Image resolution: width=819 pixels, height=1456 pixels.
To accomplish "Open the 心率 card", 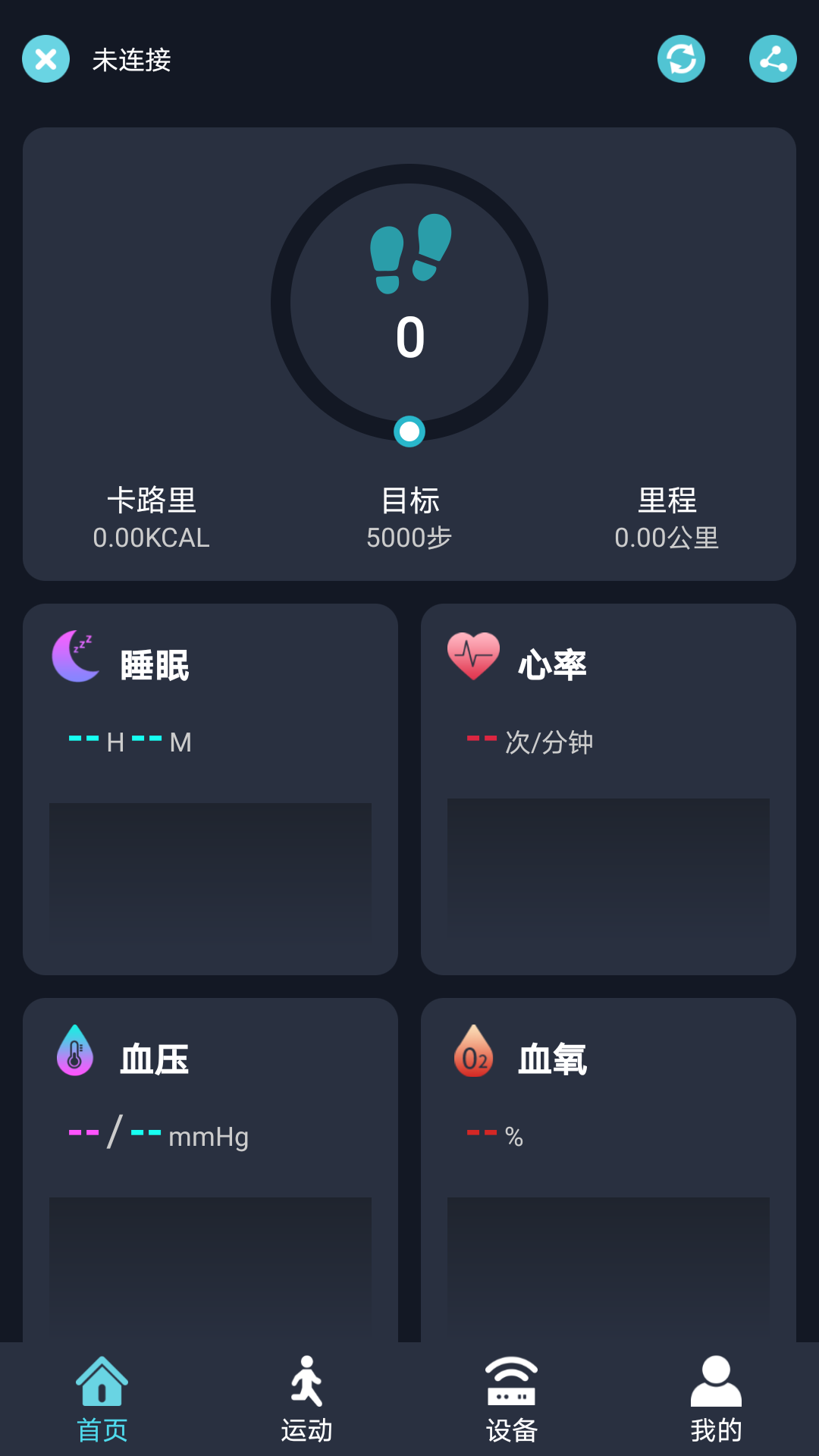I will 609,789.
